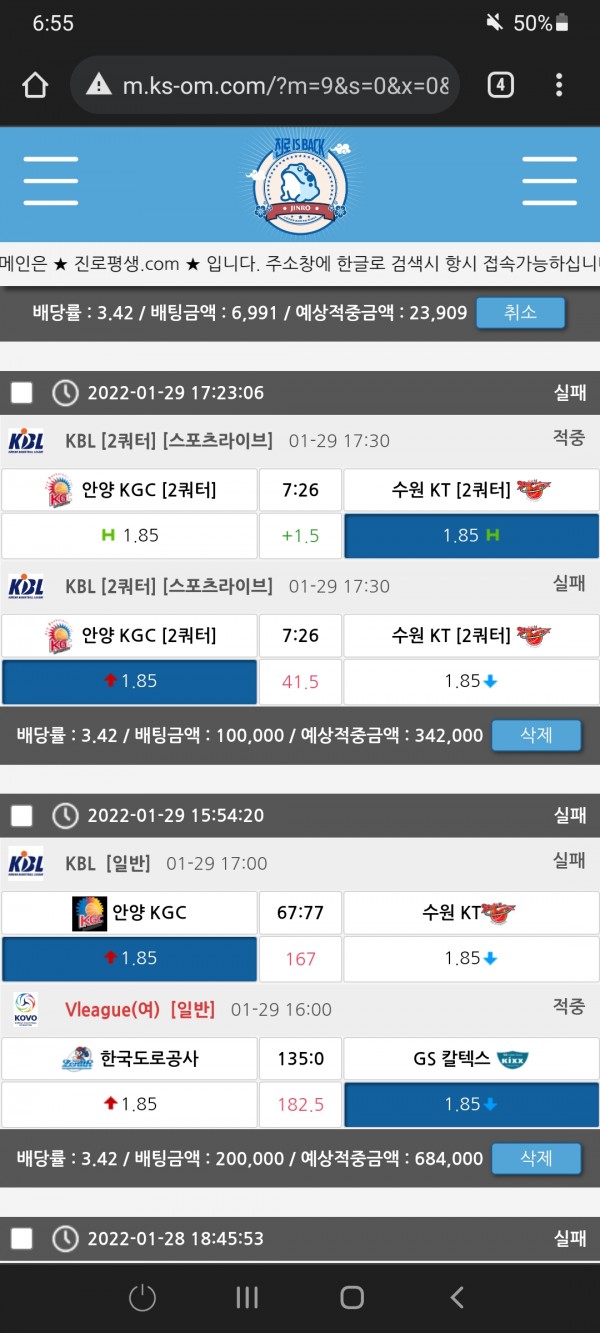
Task: Check the box for bet 2022-01-29 17:23:06
Action: coord(22,393)
